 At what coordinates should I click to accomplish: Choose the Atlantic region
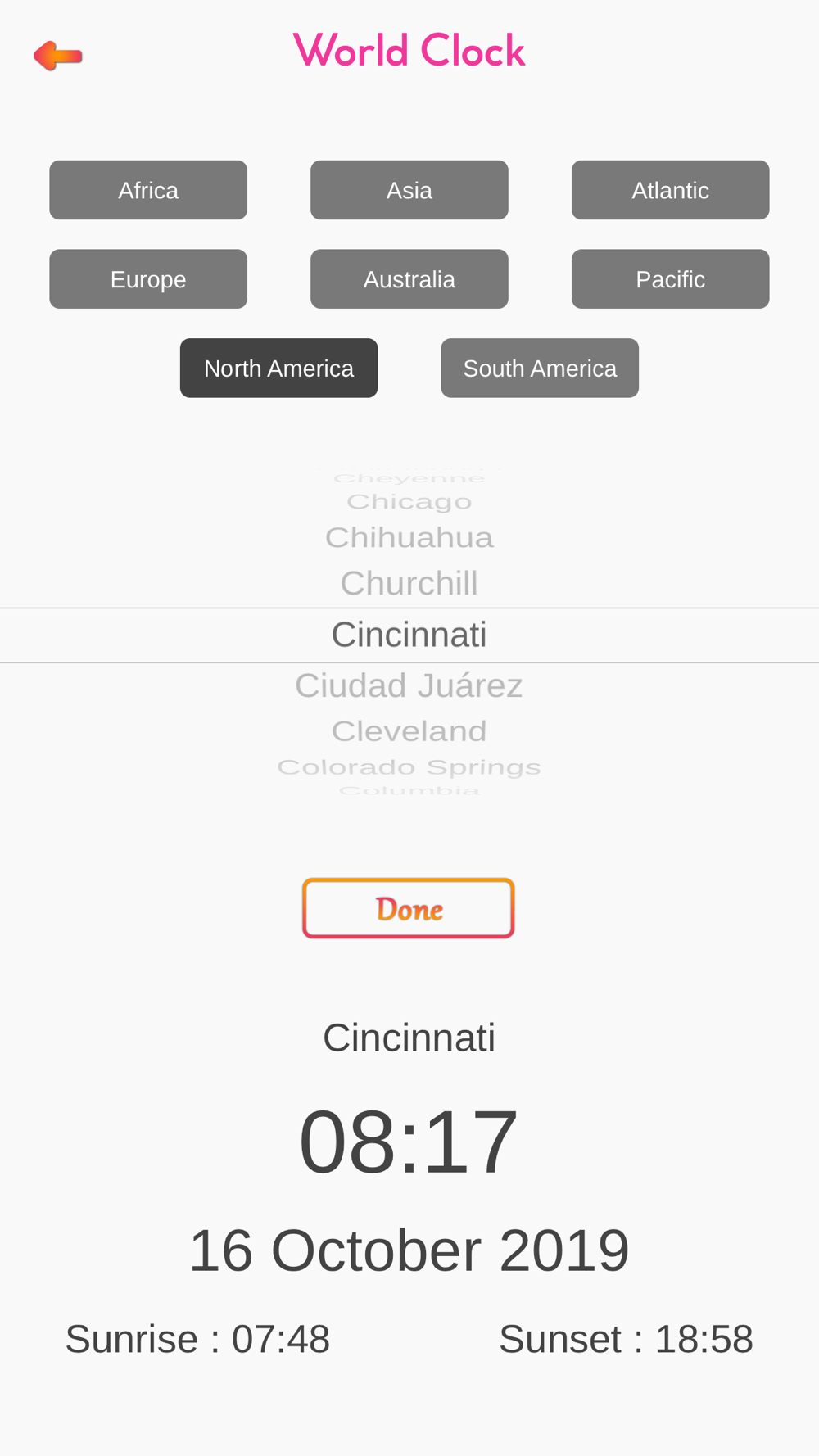[x=671, y=190]
